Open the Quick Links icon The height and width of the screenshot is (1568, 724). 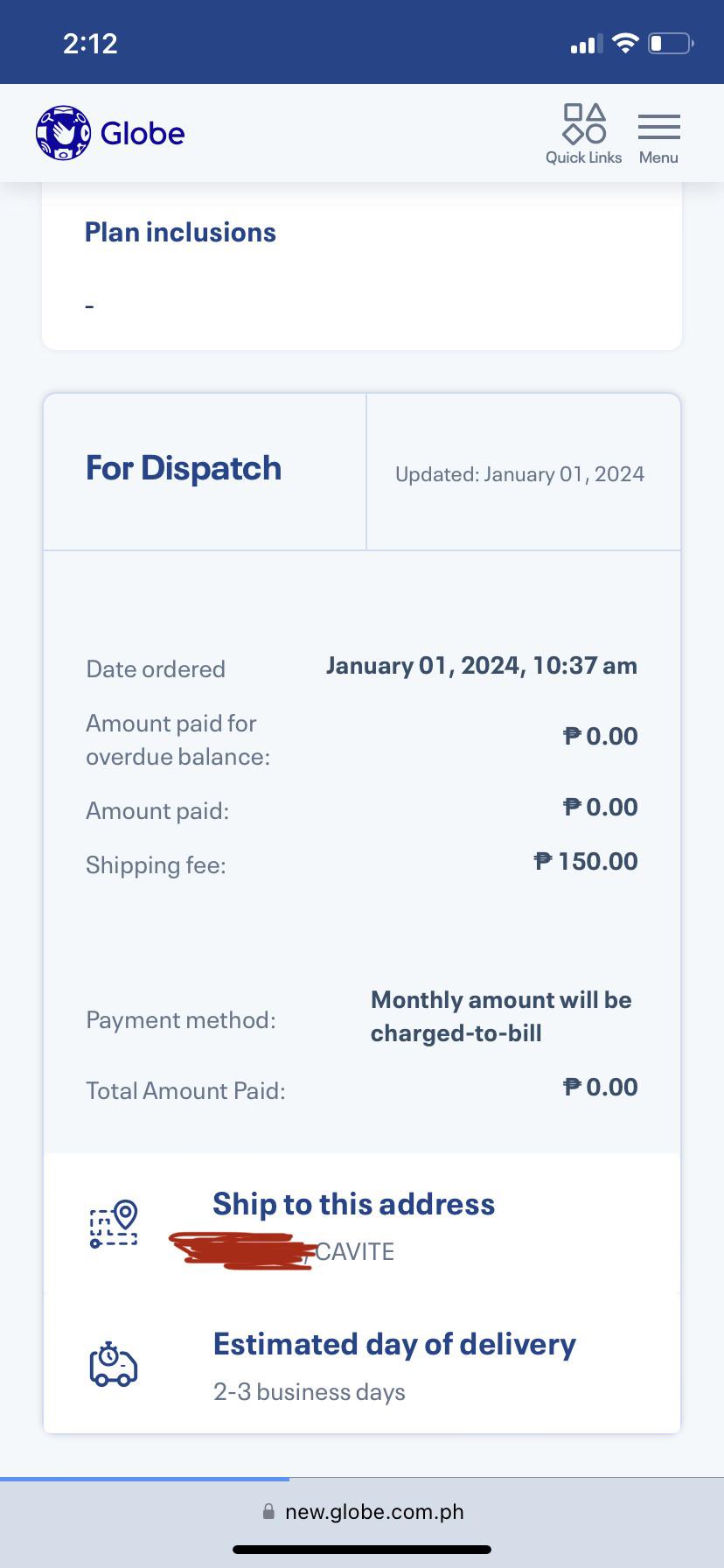point(582,125)
